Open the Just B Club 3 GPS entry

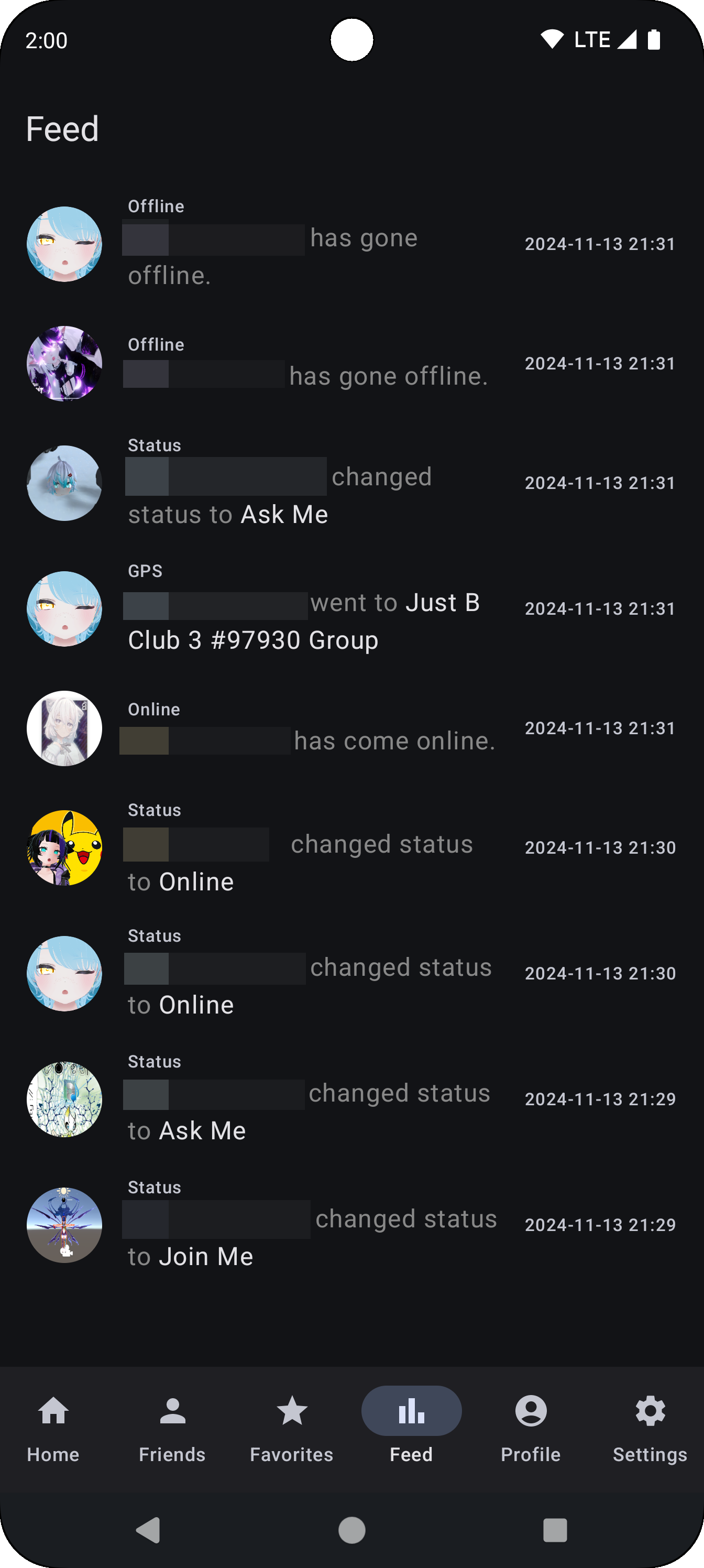tap(351, 608)
